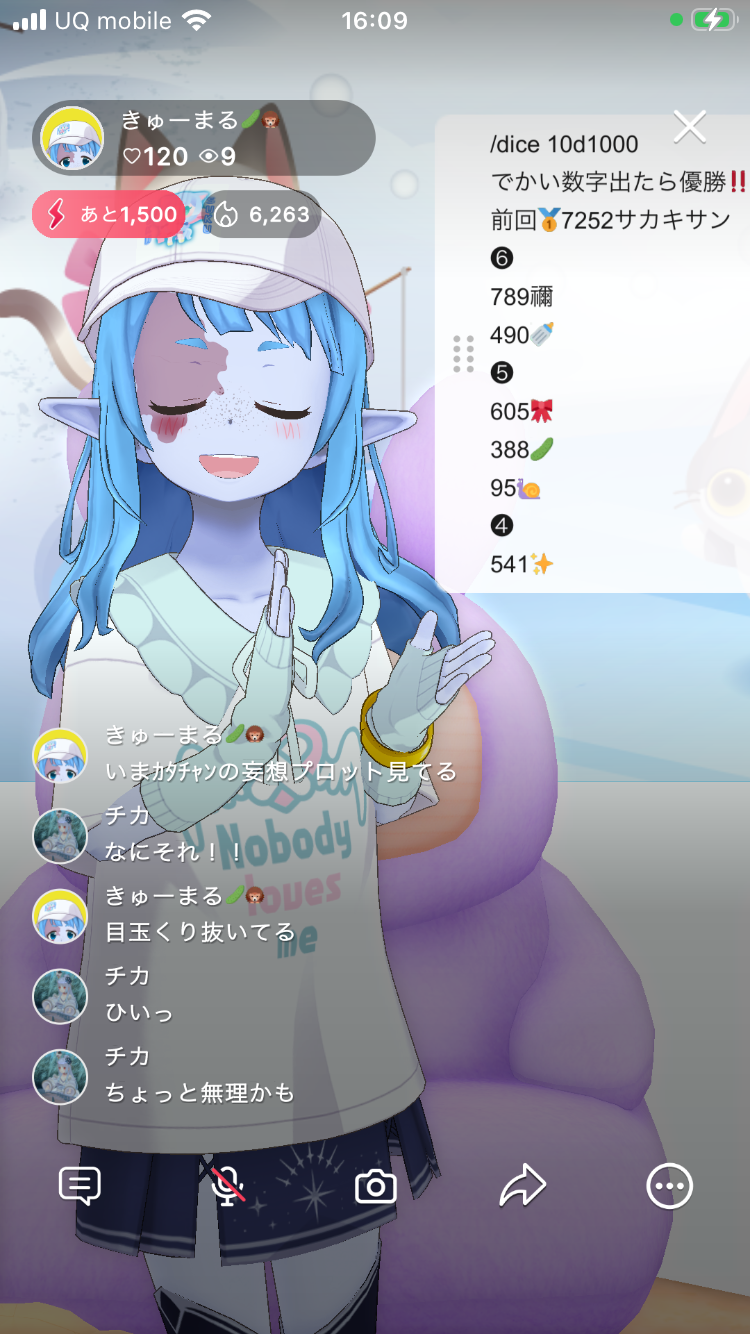The image size is (750, 1334).
Task: Open the 6,263 flame score badge
Action: tap(262, 214)
